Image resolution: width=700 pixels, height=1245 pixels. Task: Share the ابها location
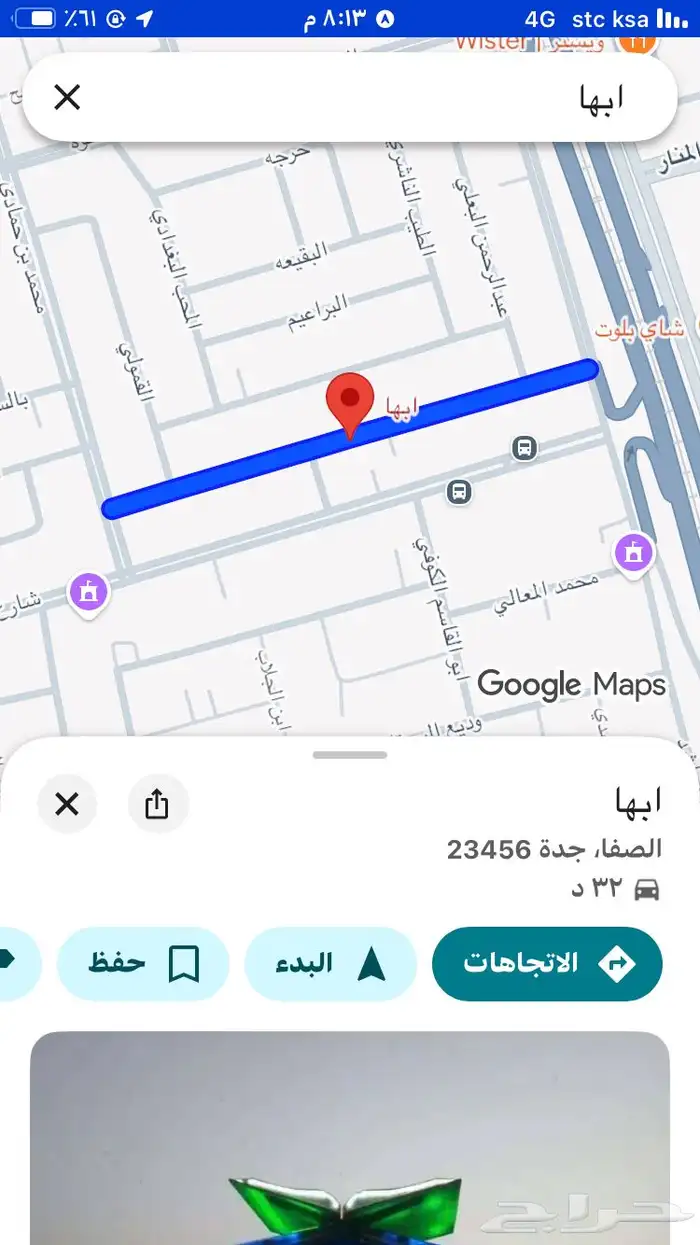[x=157, y=804]
